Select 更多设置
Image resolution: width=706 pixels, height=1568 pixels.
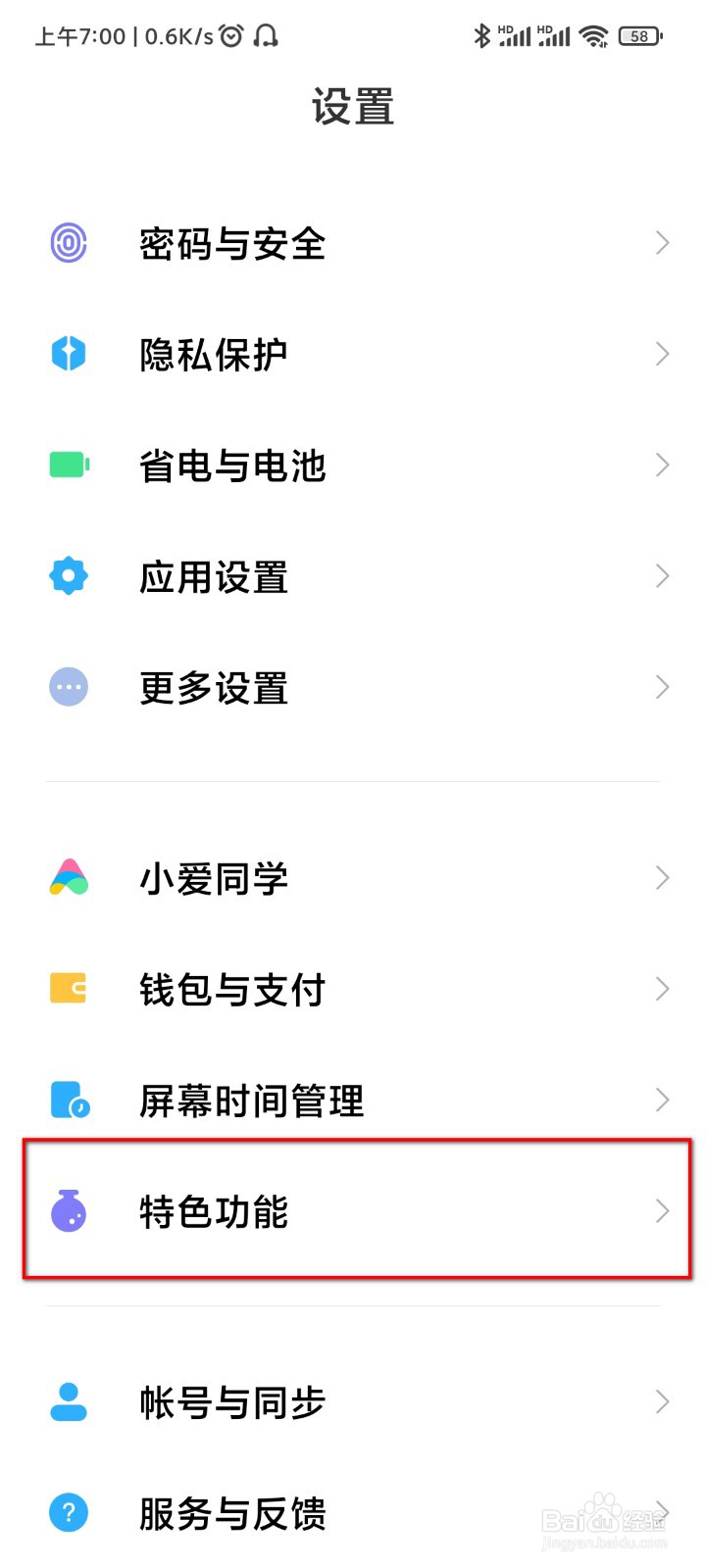coord(353,687)
